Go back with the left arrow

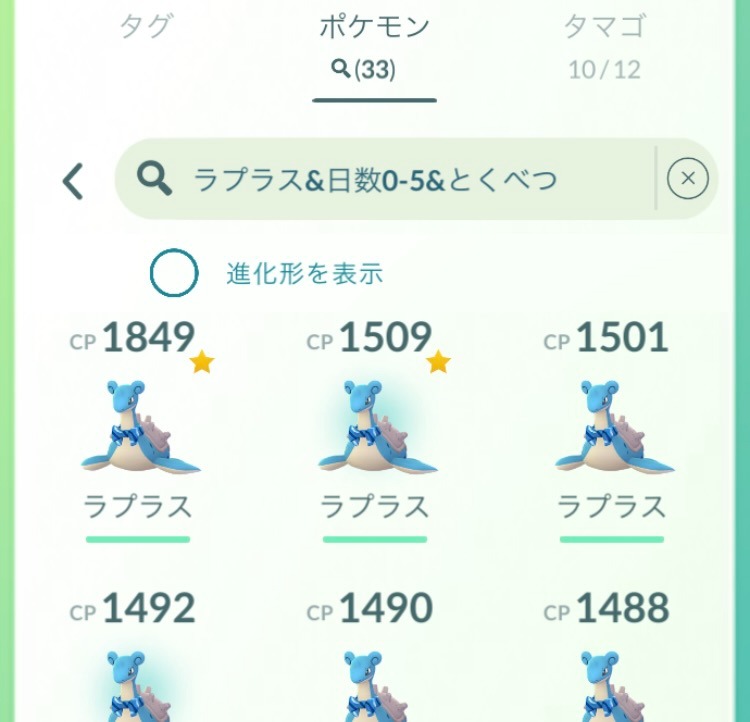(73, 181)
